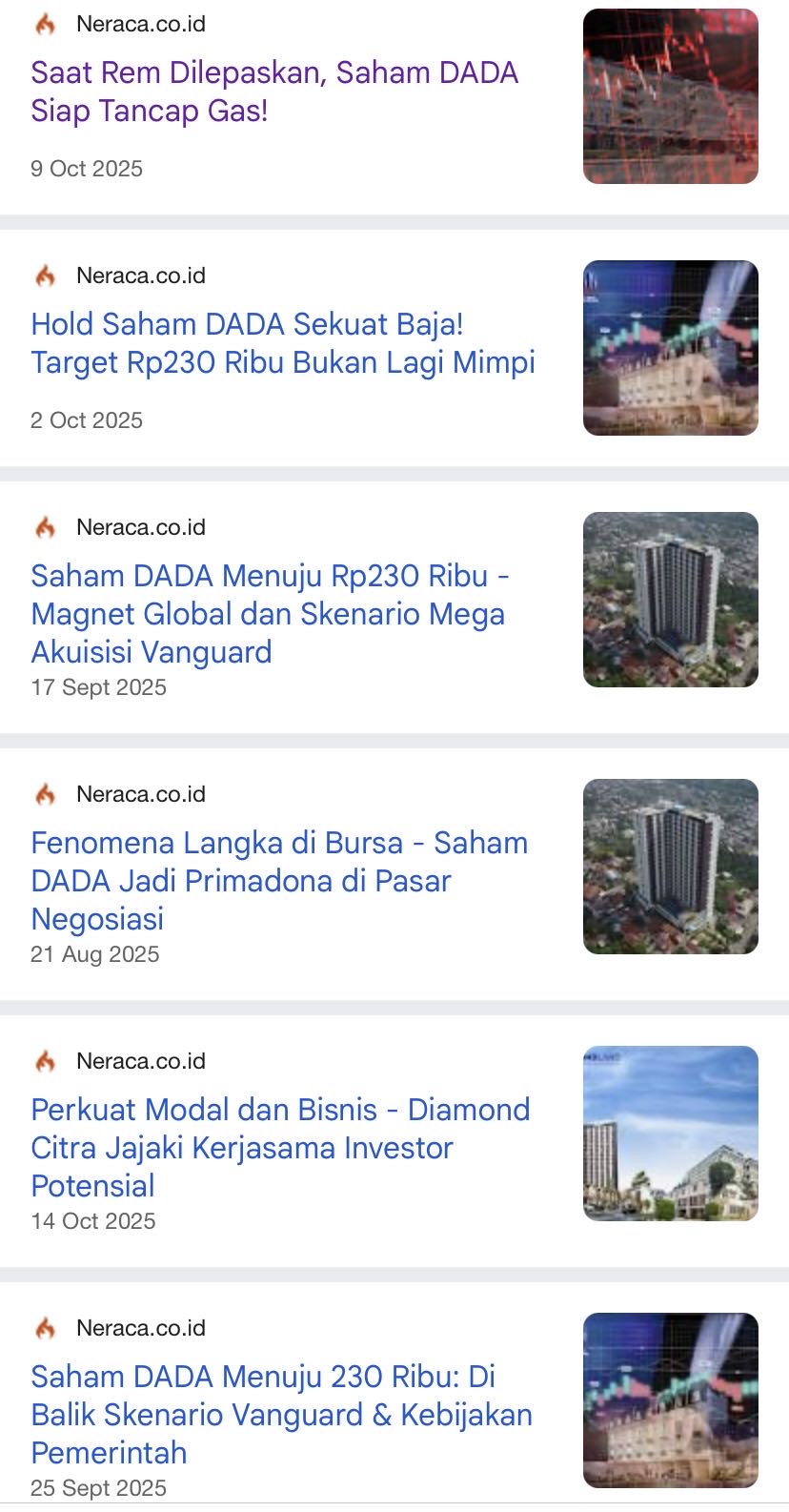Click the flame icon on the 21 Aug article
The width and height of the screenshot is (789, 1512).
[43, 792]
